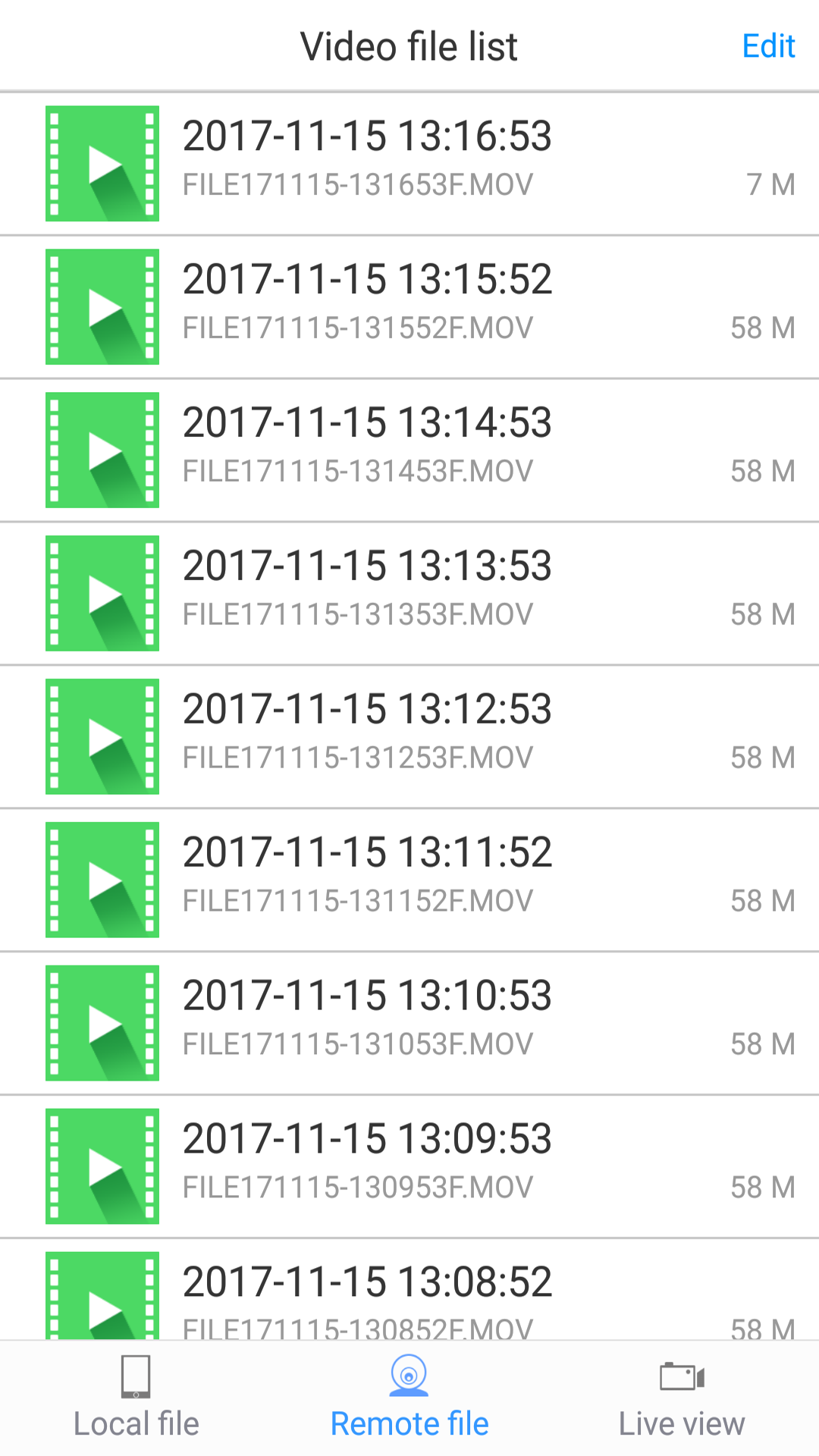Select the 13:14:53 video file
819x1456 pixels.
tap(409, 450)
